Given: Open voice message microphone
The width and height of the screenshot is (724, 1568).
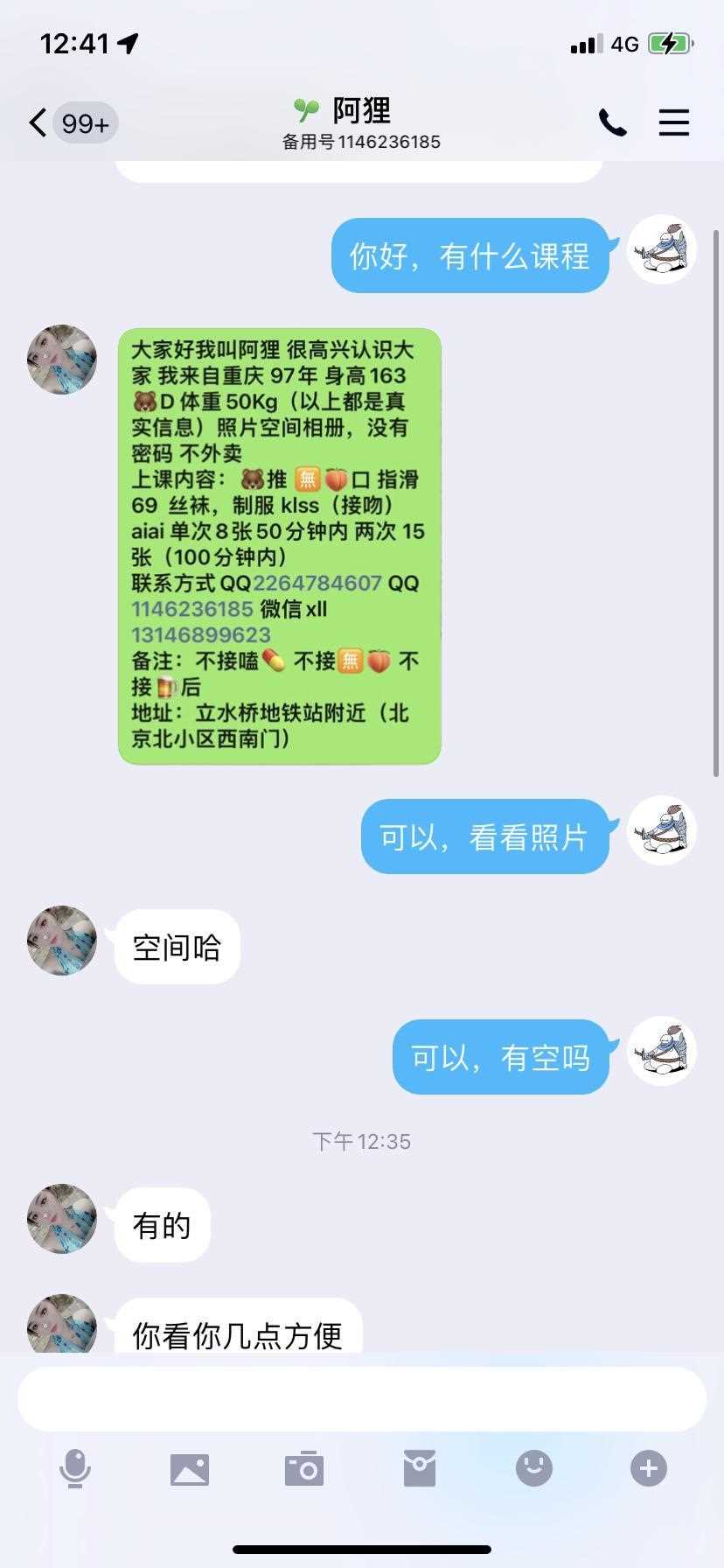Looking at the screenshot, I should click(x=75, y=1468).
